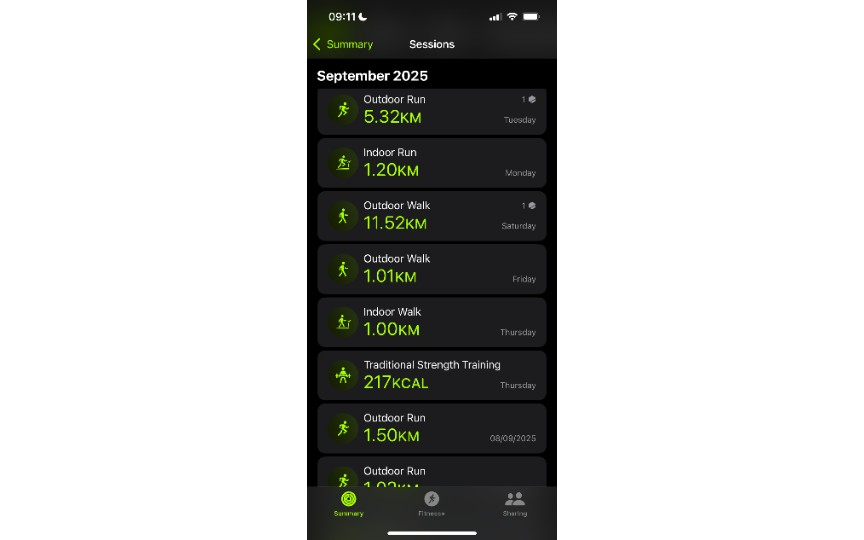The image size is (864, 540).
Task: Go back to Summary
Action: click(x=343, y=44)
